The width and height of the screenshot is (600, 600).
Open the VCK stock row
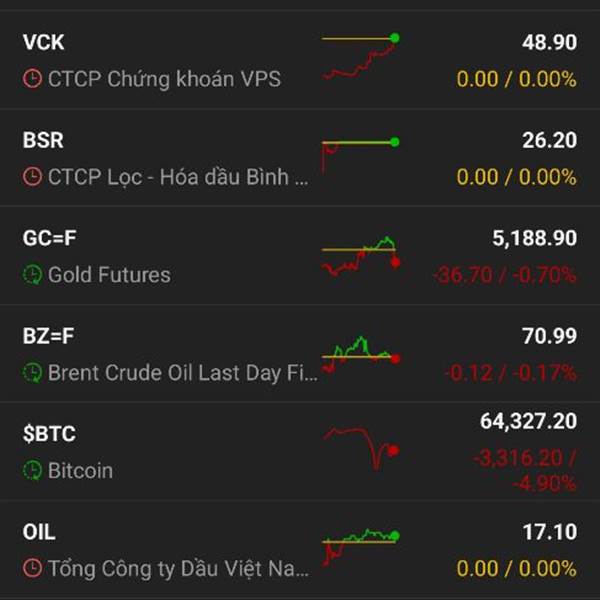(x=300, y=60)
